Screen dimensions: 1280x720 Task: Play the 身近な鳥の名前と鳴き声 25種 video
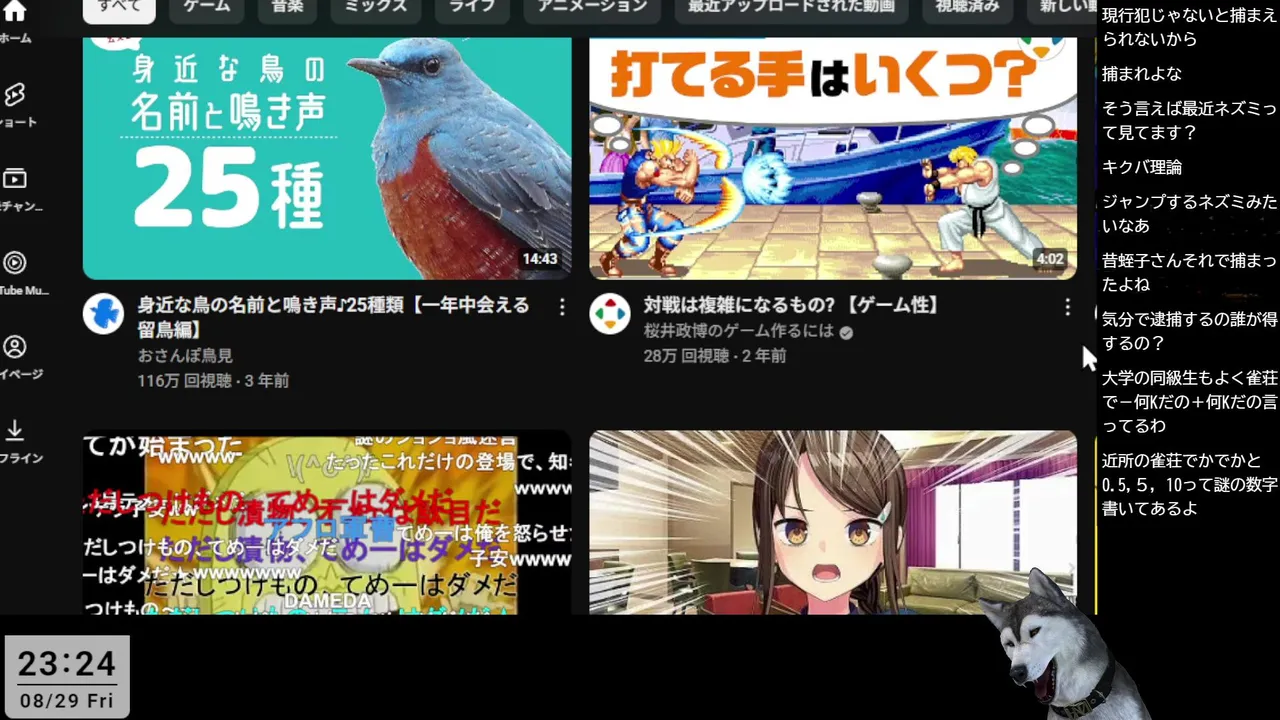pyautogui.click(x=327, y=158)
